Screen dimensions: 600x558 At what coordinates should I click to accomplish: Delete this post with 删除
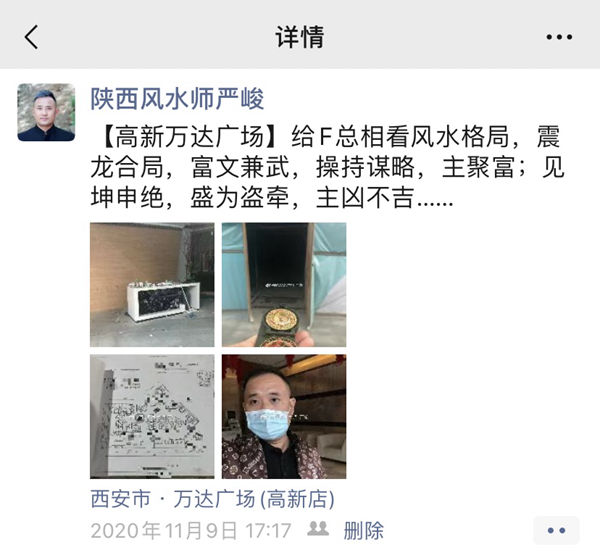coord(363,530)
